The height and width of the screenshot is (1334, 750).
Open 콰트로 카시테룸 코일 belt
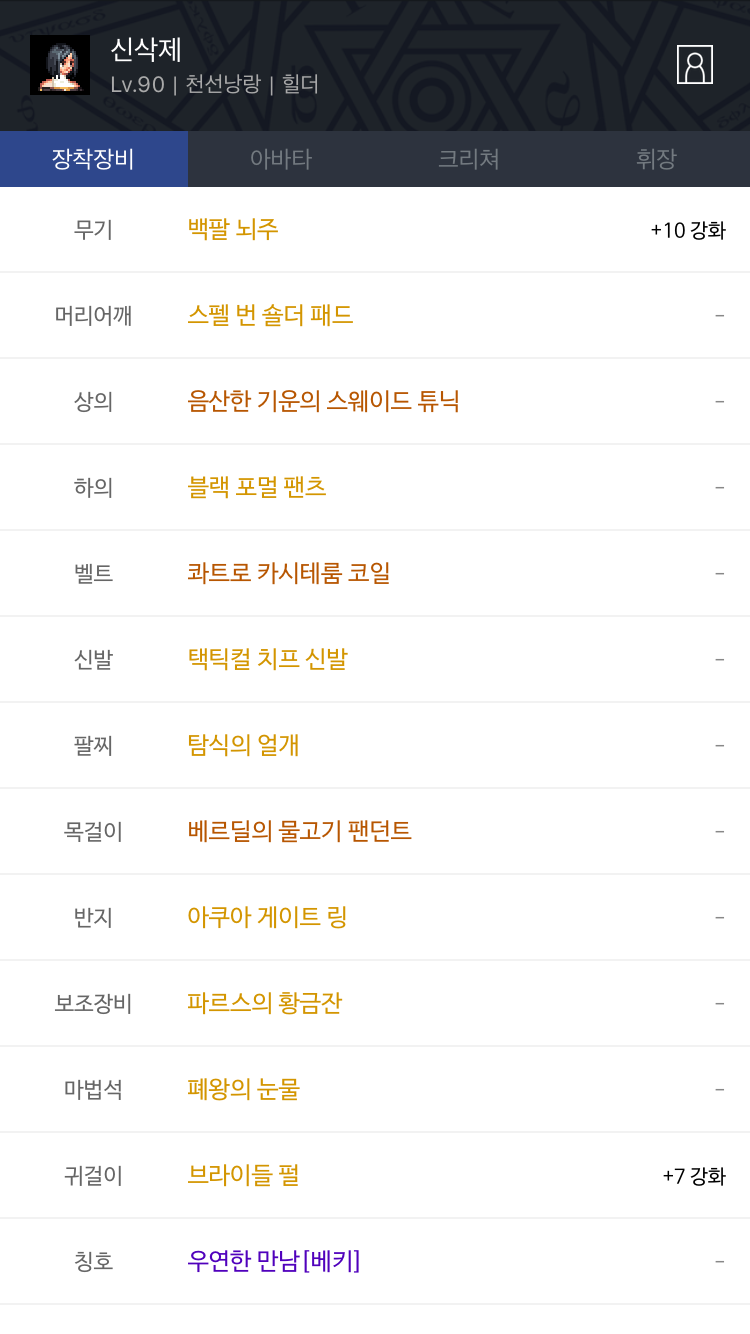coord(289,573)
